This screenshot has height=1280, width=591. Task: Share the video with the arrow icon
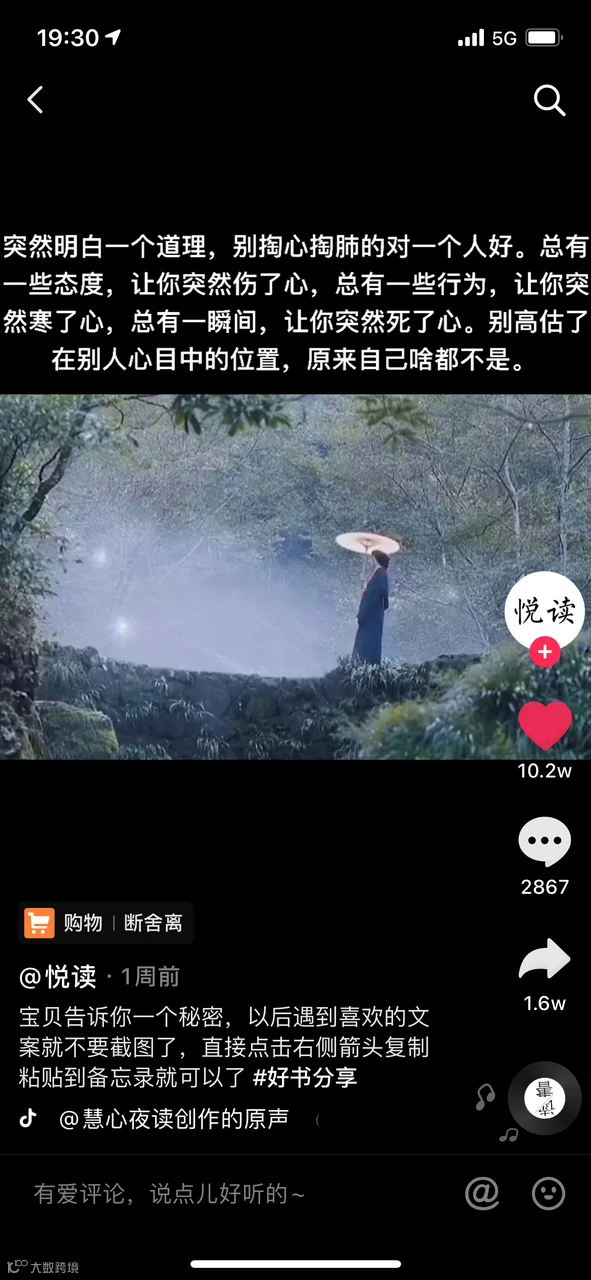click(x=545, y=960)
